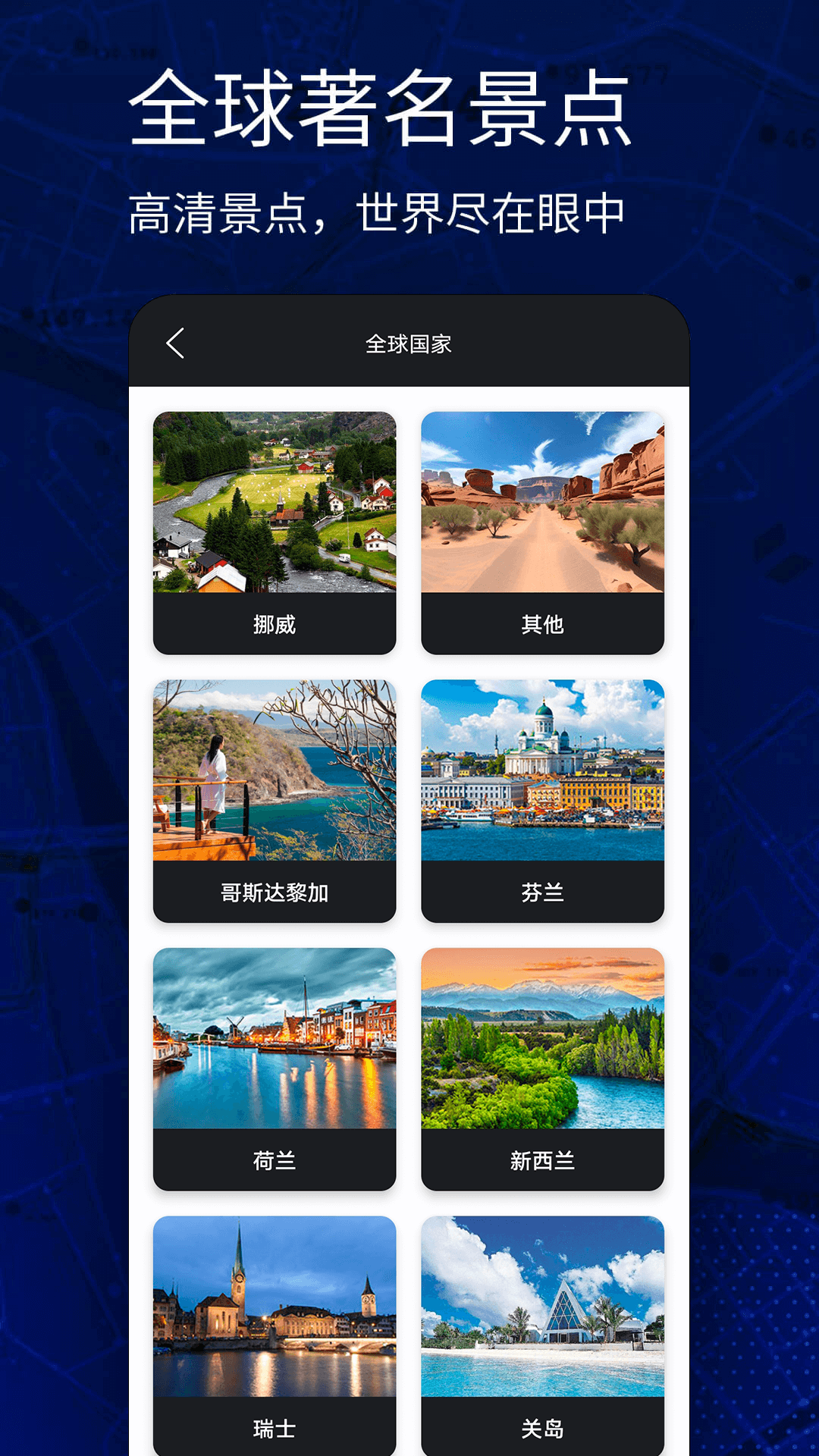Tap the 挪威 label under its image

pos(275,626)
